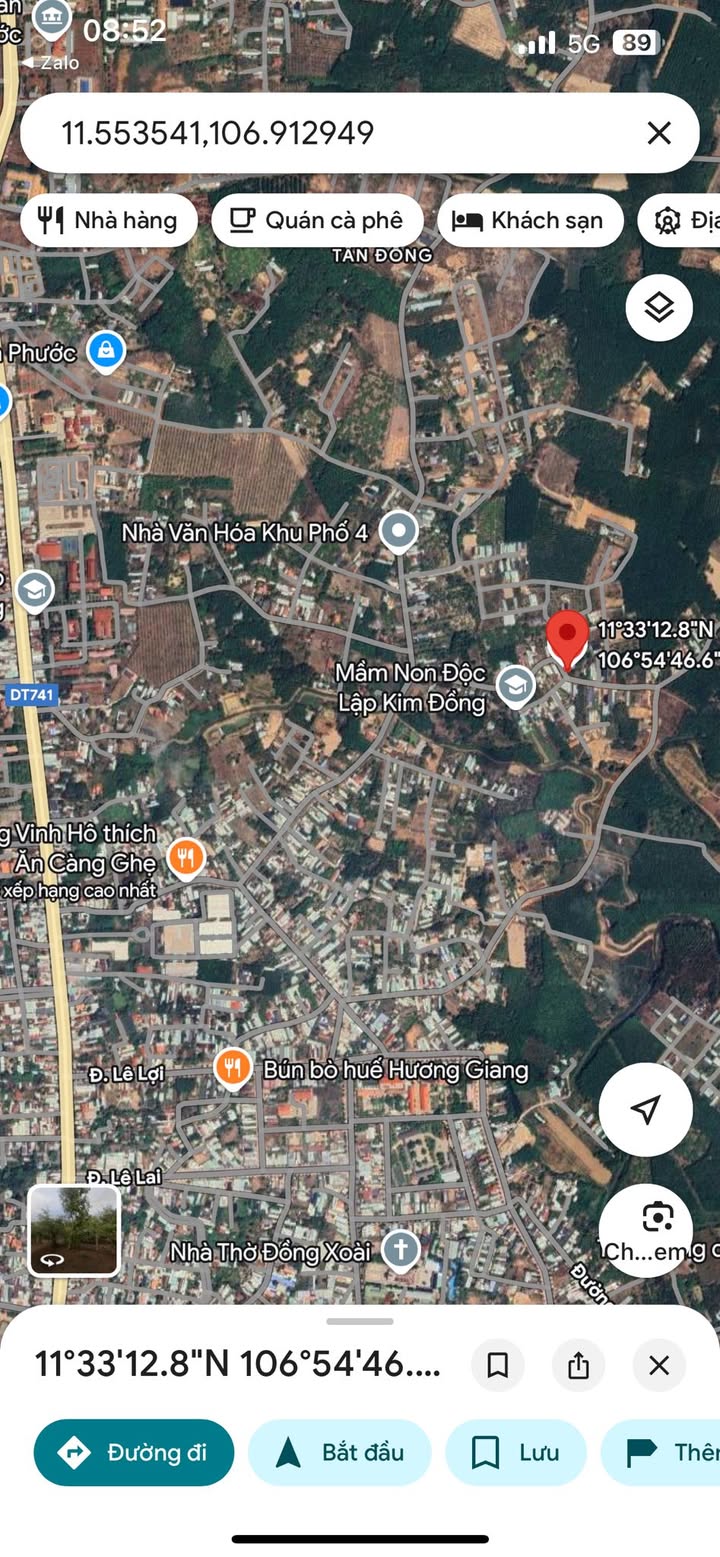The height and width of the screenshot is (1557, 720).
Task: Get directions with Đường đi
Action: pos(134,1452)
